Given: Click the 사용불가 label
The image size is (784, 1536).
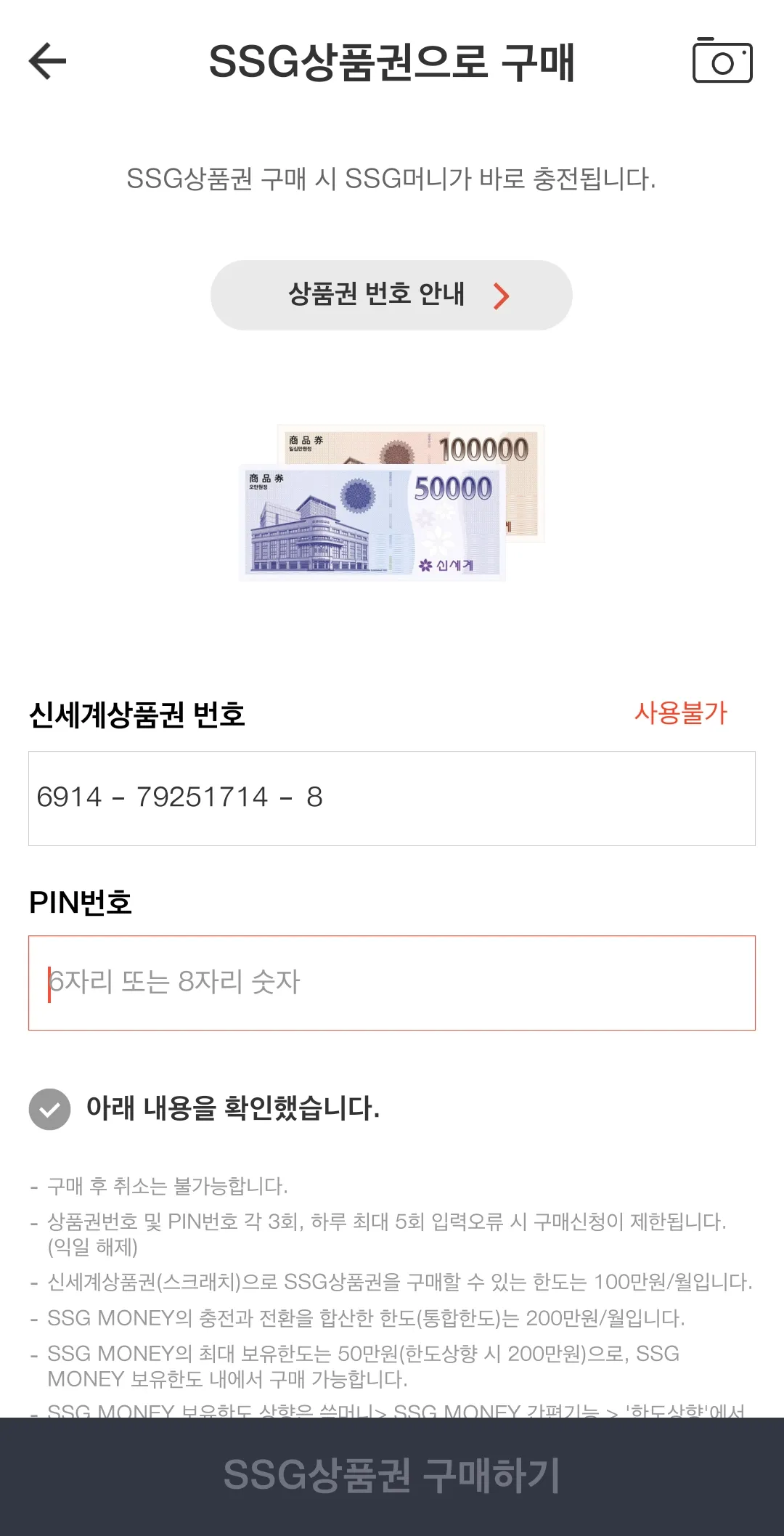Looking at the screenshot, I should click(x=681, y=714).
